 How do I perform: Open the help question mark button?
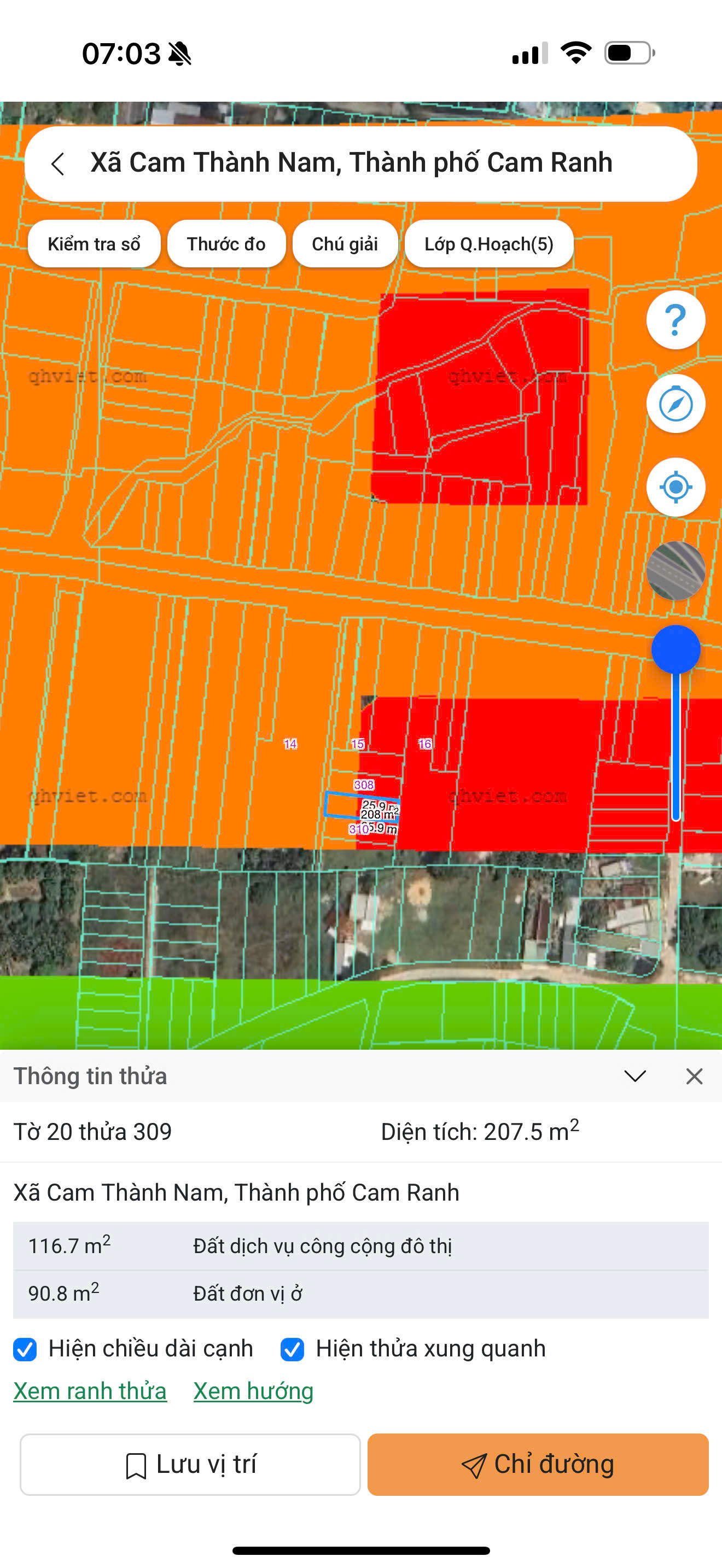676,320
